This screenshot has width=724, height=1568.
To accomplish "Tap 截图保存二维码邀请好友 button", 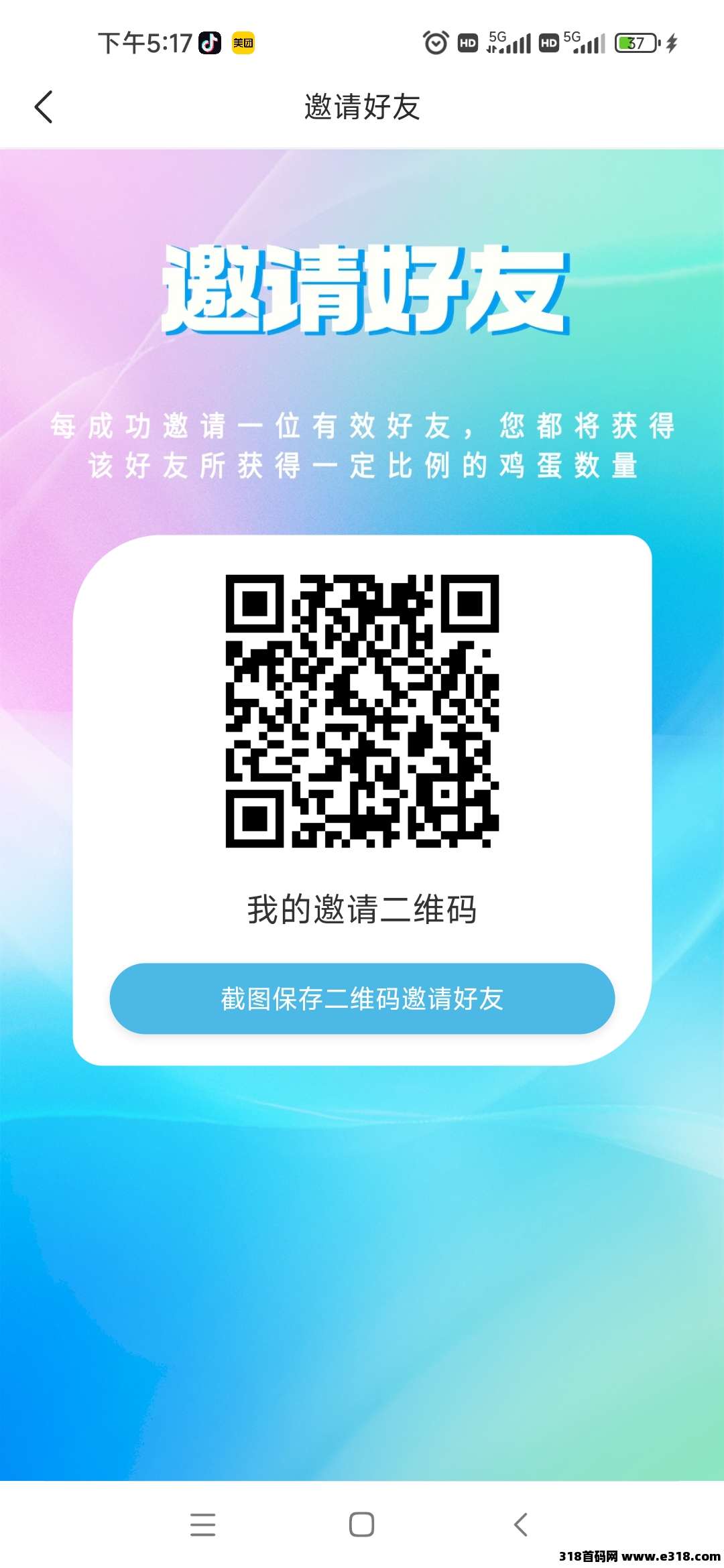I will [362, 998].
